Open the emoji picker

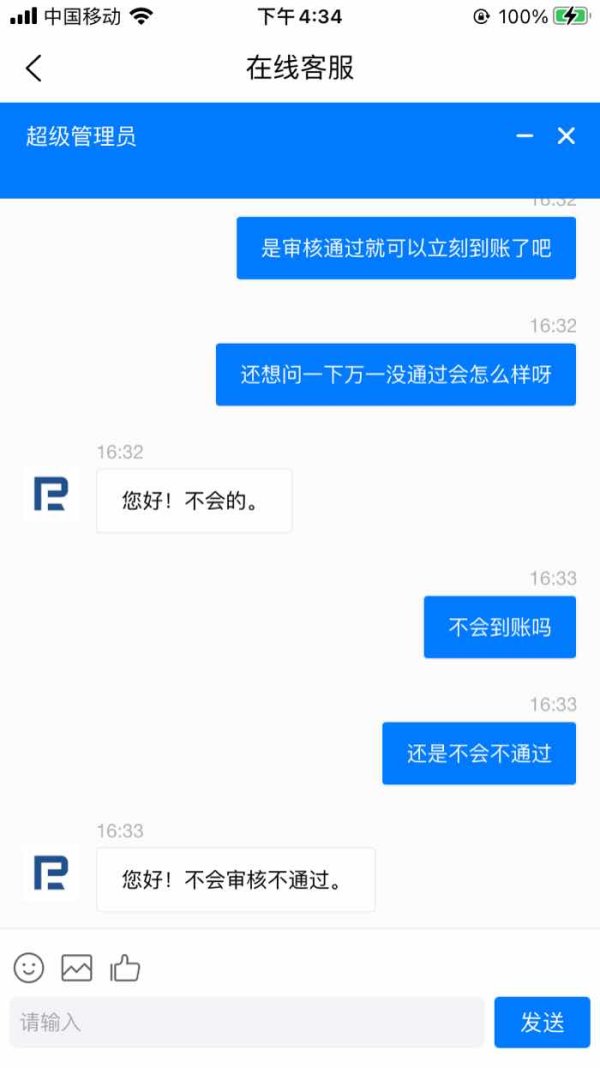pos(29,967)
